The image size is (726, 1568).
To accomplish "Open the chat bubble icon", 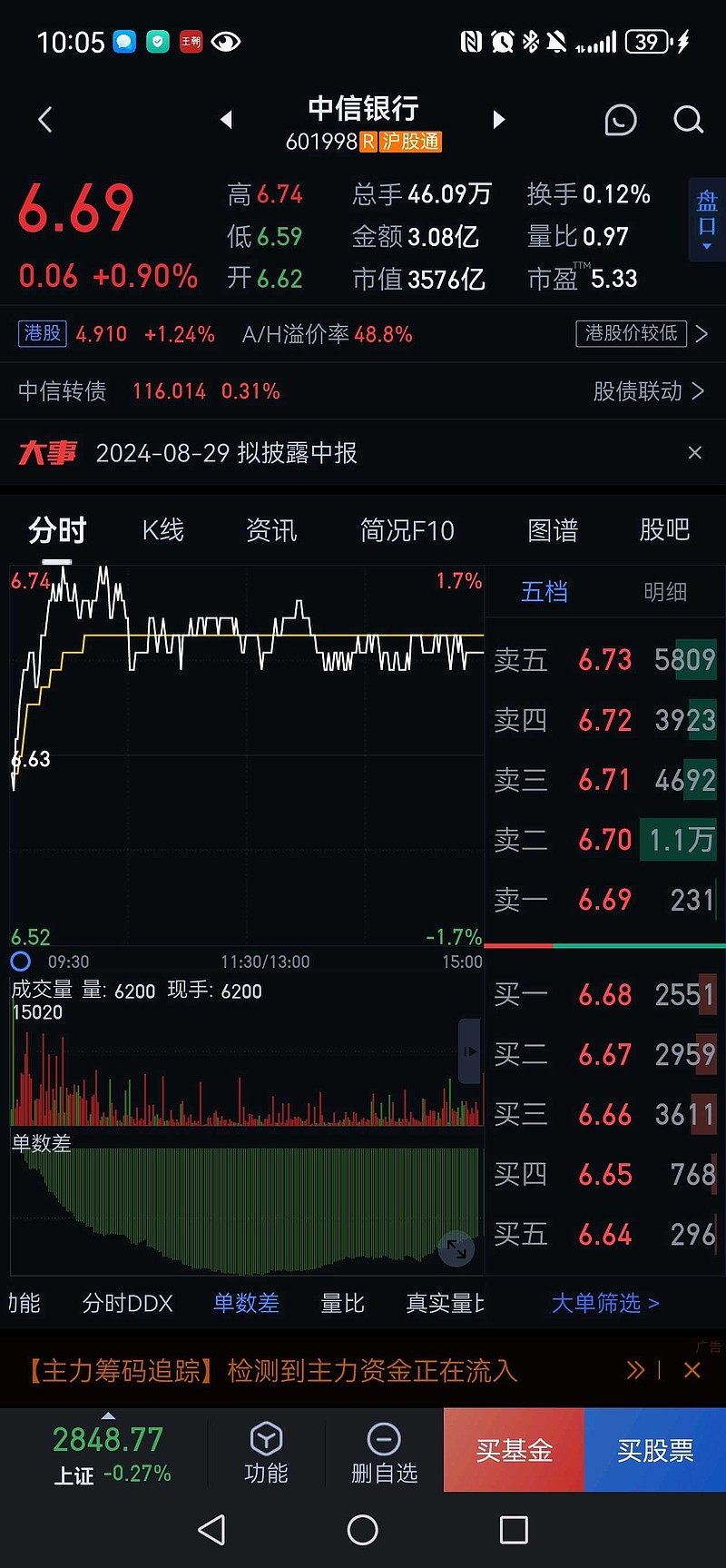I will pyautogui.click(x=621, y=120).
